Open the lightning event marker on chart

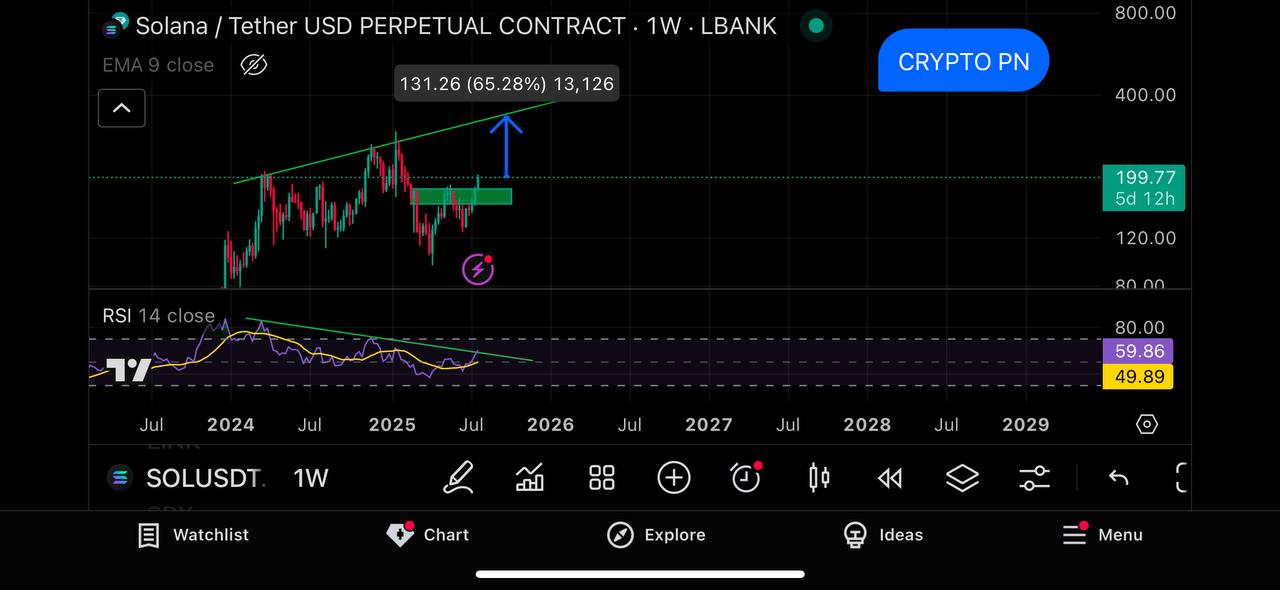click(478, 269)
